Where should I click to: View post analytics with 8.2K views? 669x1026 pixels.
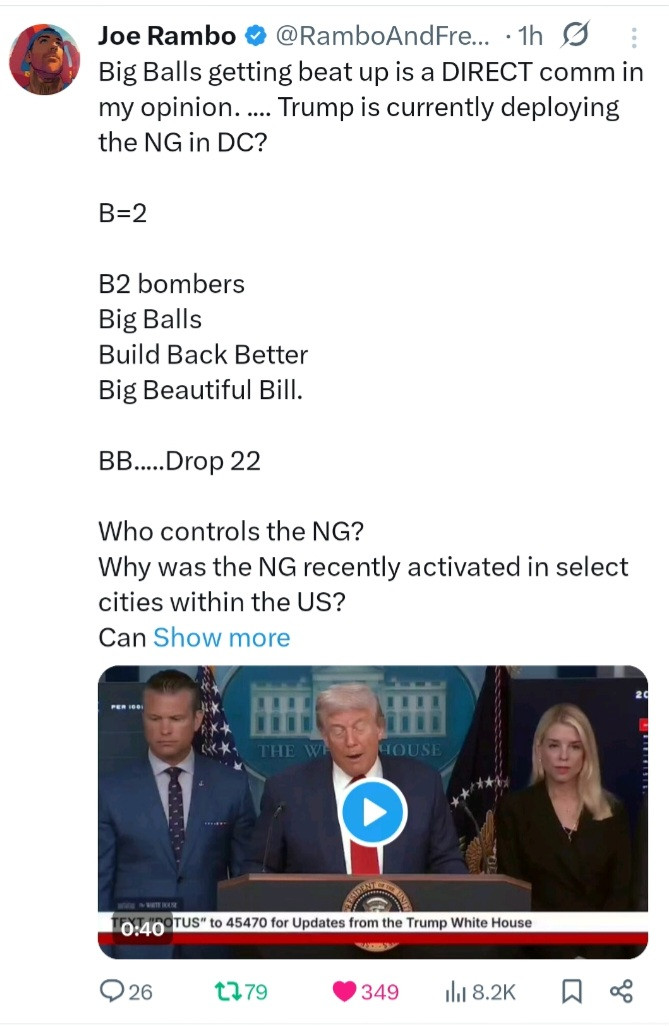480,991
